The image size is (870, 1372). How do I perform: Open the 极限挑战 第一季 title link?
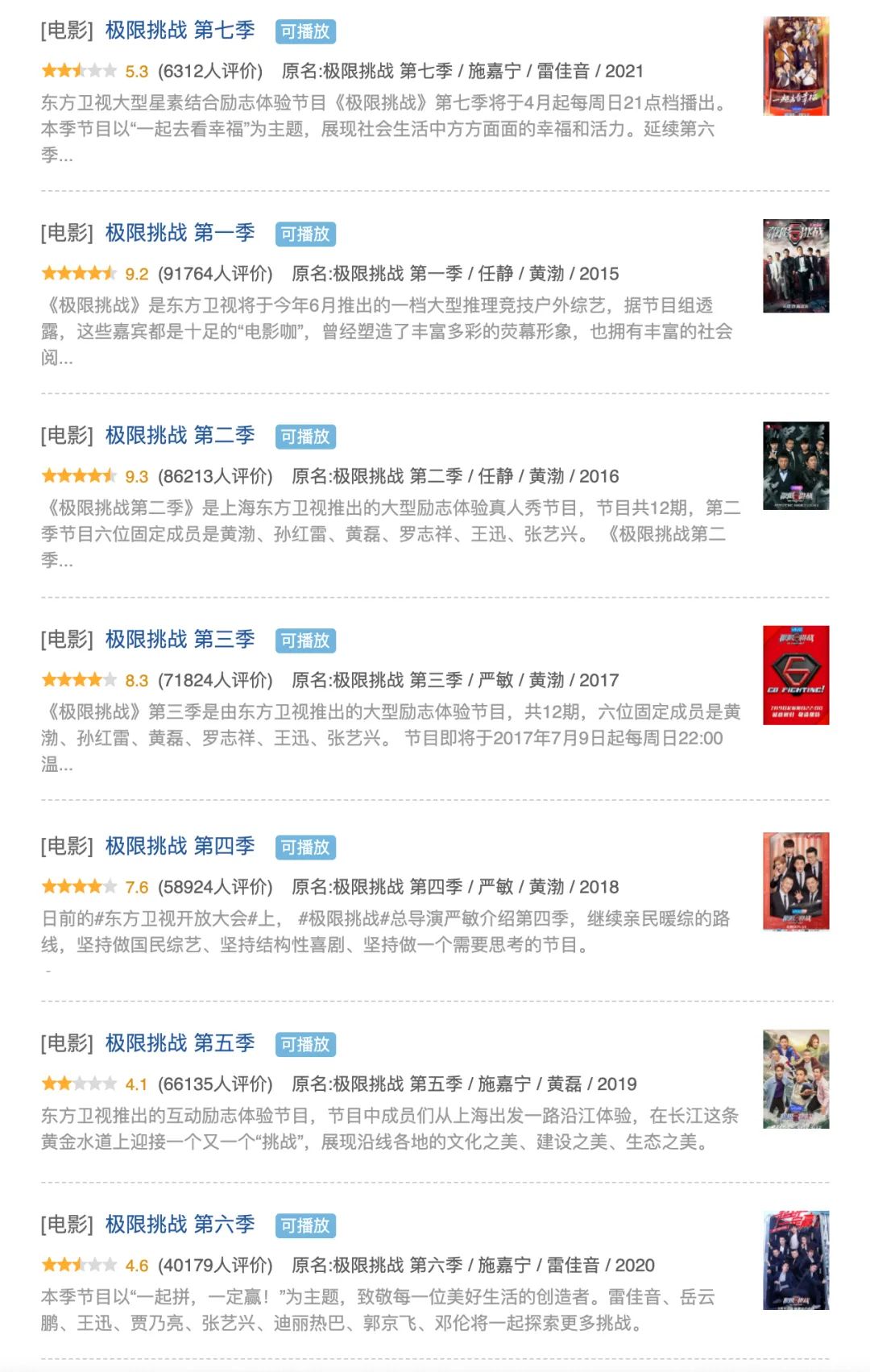[180, 233]
